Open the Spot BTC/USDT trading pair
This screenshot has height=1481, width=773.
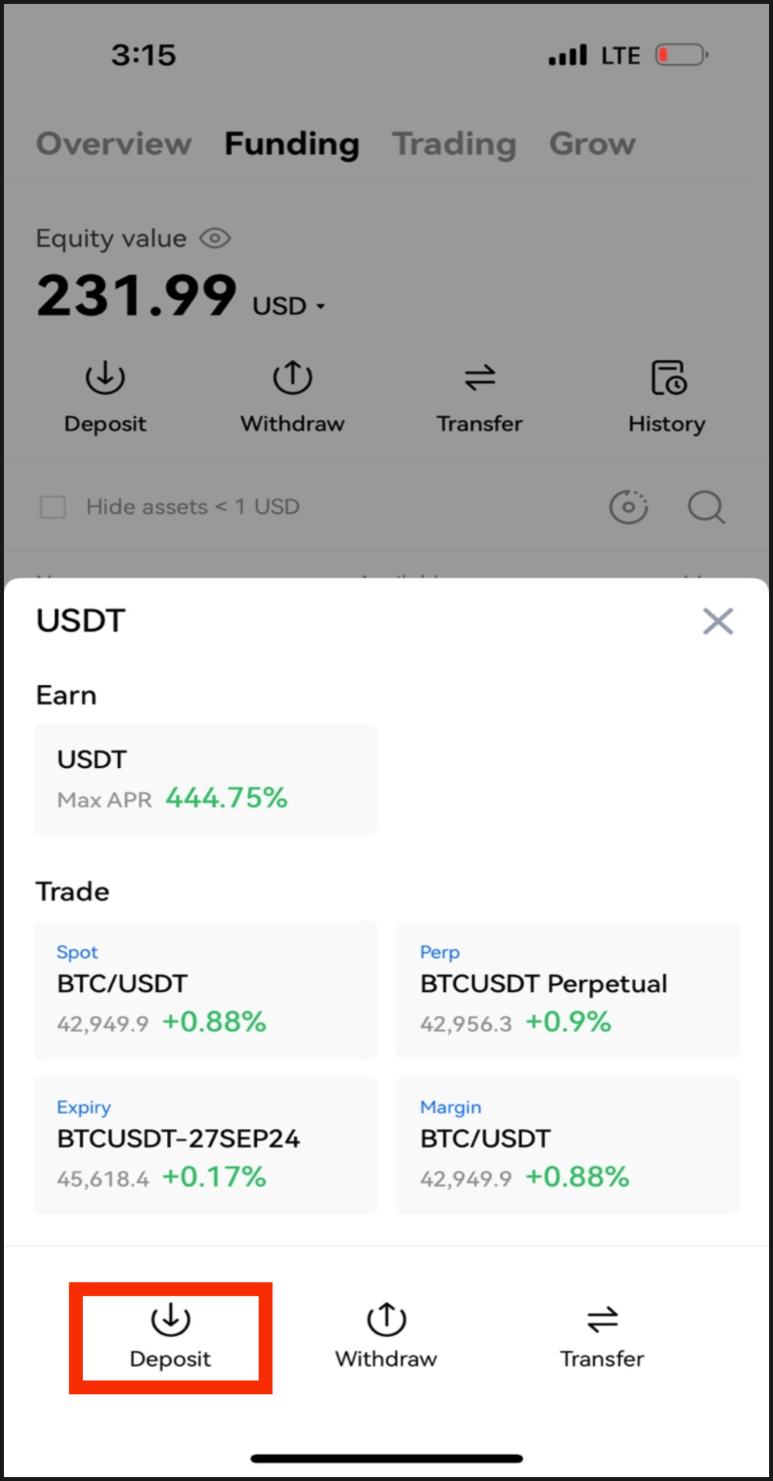[x=205, y=990]
